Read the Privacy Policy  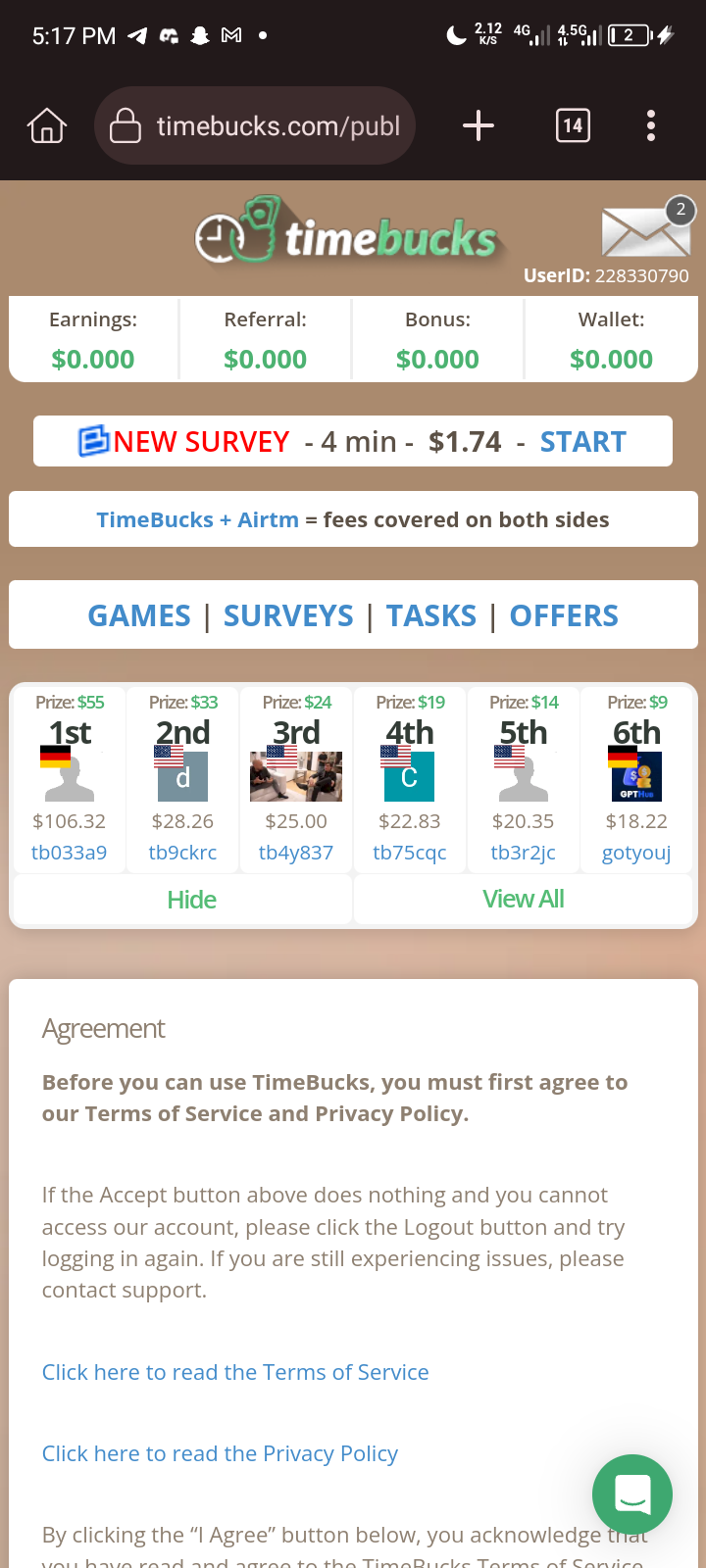(x=220, y=1453)
